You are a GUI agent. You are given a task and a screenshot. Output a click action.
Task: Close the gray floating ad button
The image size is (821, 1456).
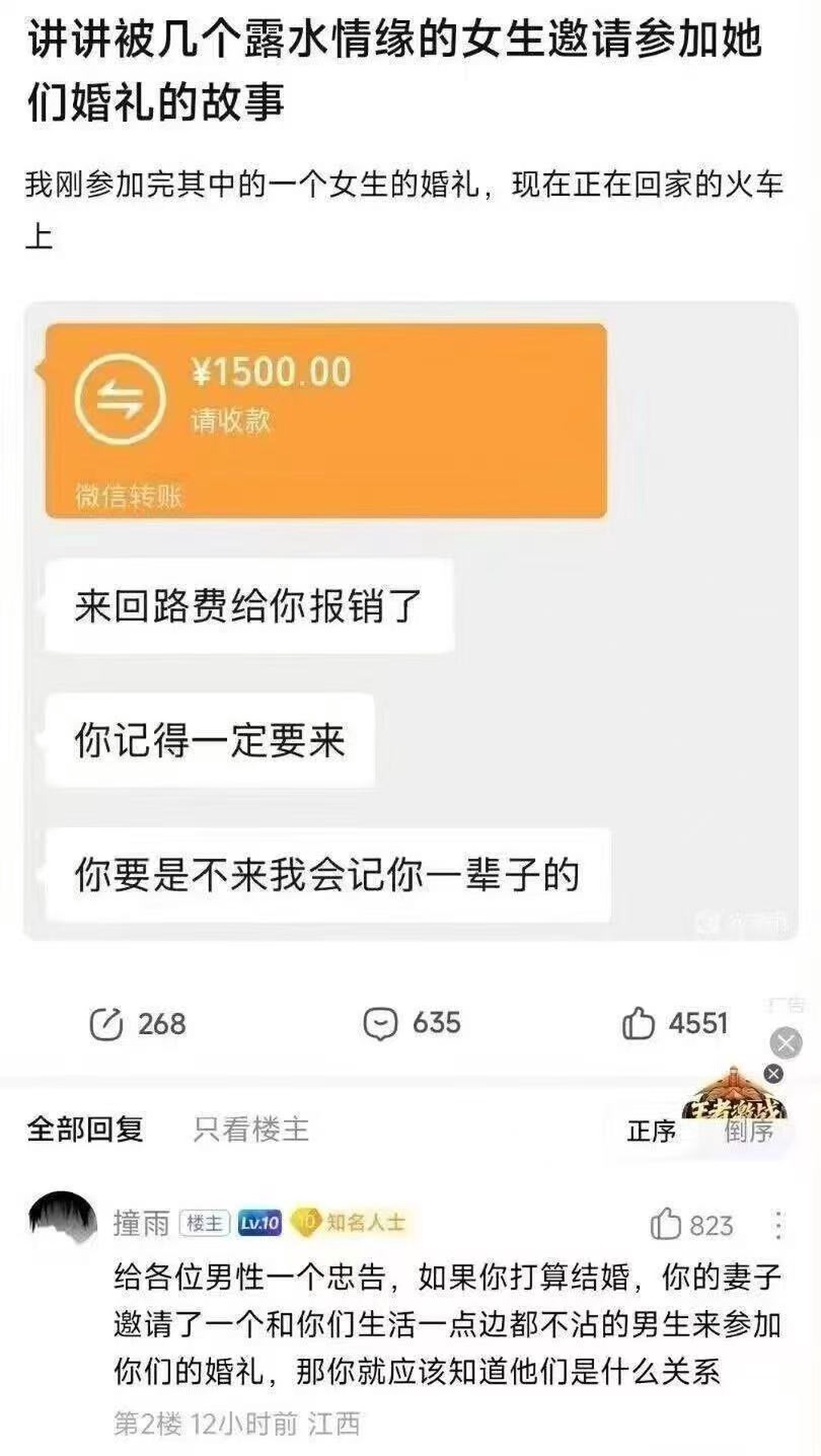pos(786,1044)
